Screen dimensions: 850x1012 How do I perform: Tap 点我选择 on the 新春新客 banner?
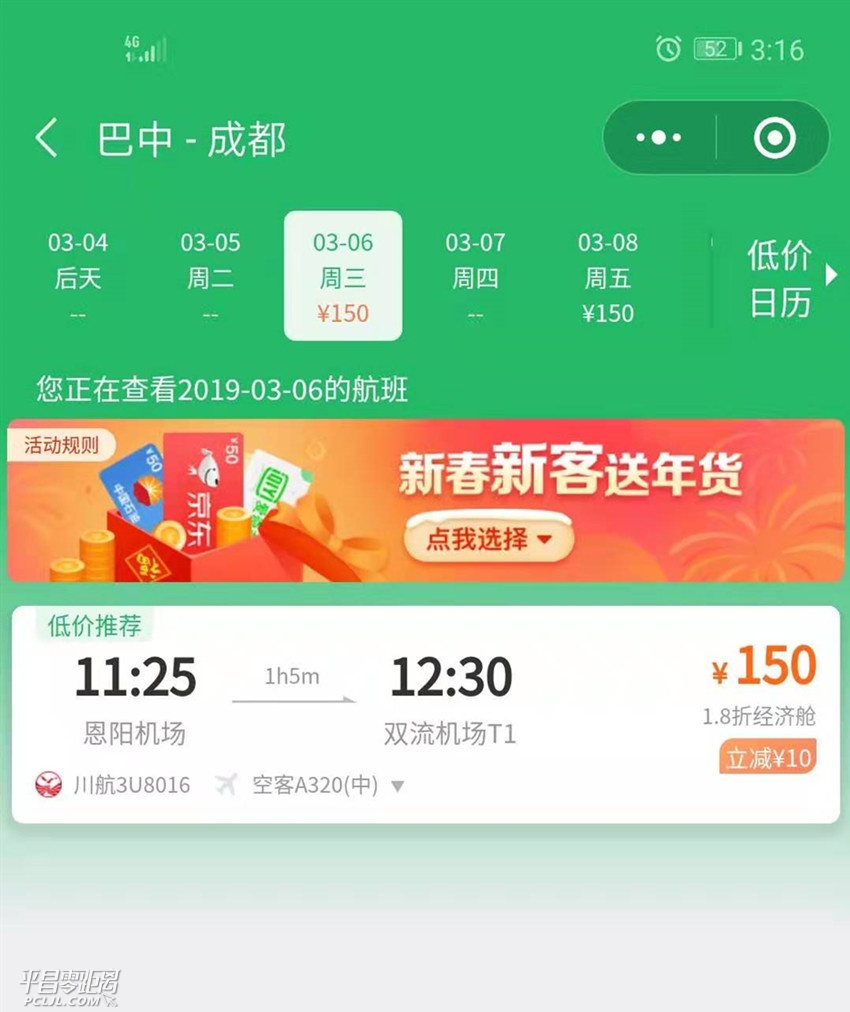[x=489, y=540]
